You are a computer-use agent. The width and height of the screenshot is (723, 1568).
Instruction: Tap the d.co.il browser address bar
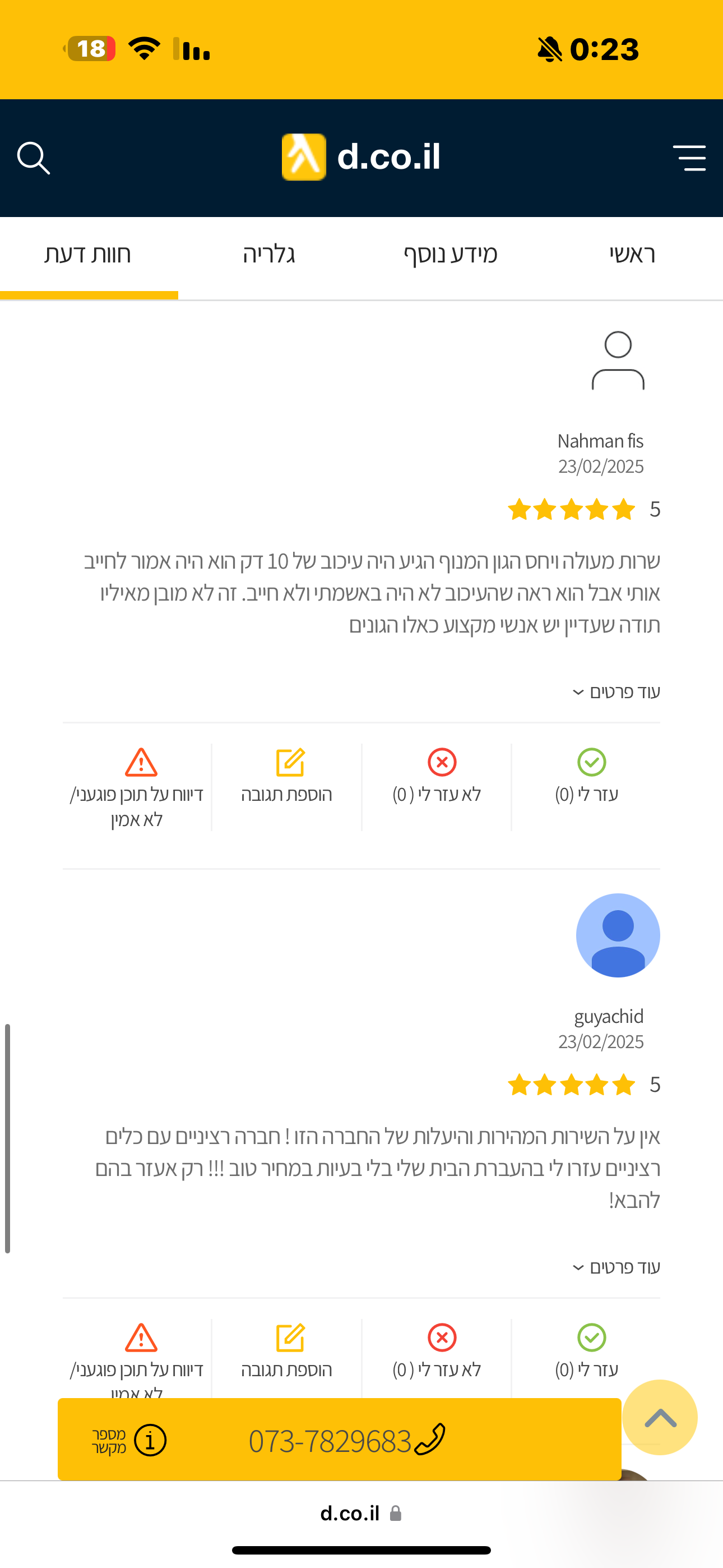pyautogui.click(x=361, y=1513)
